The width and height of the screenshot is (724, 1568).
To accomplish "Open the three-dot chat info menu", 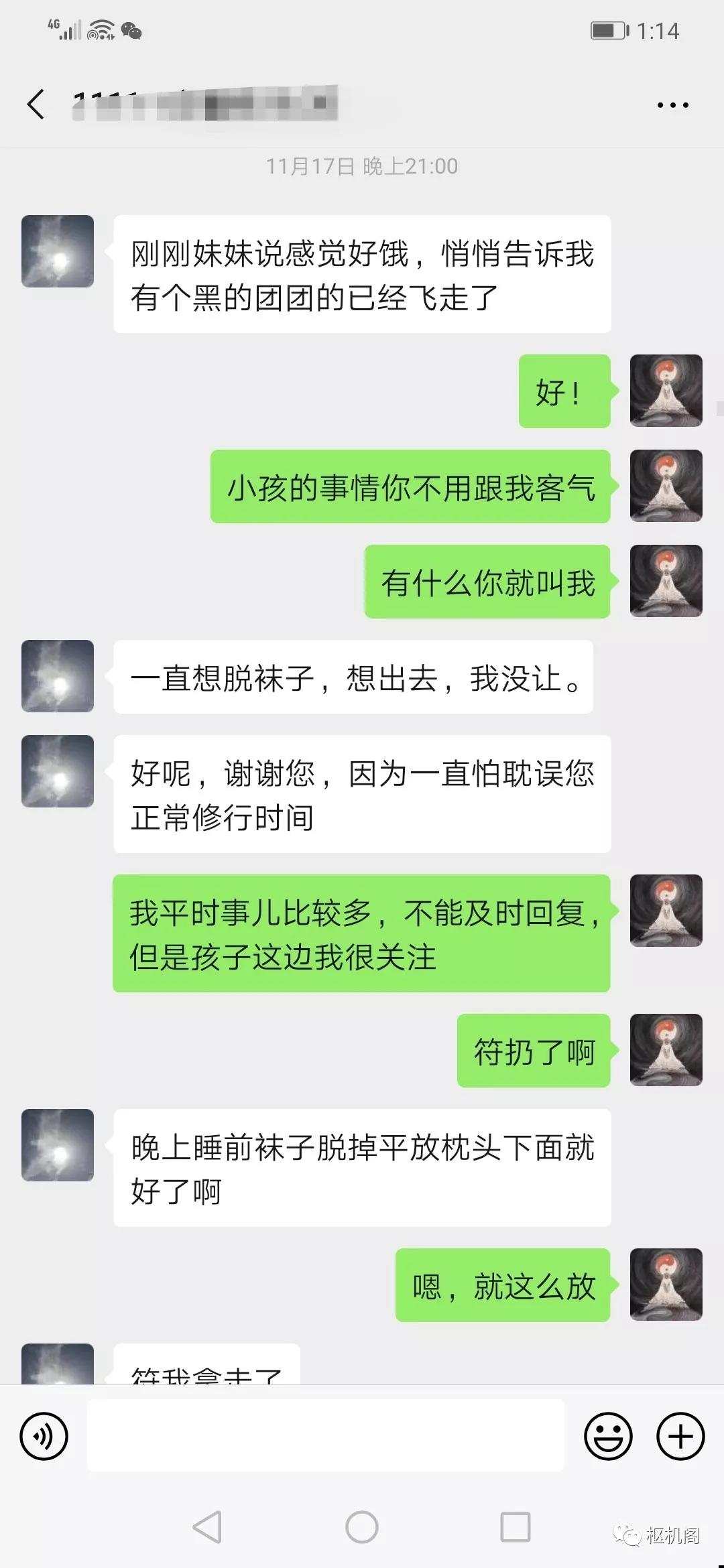I will click(672, 105).
